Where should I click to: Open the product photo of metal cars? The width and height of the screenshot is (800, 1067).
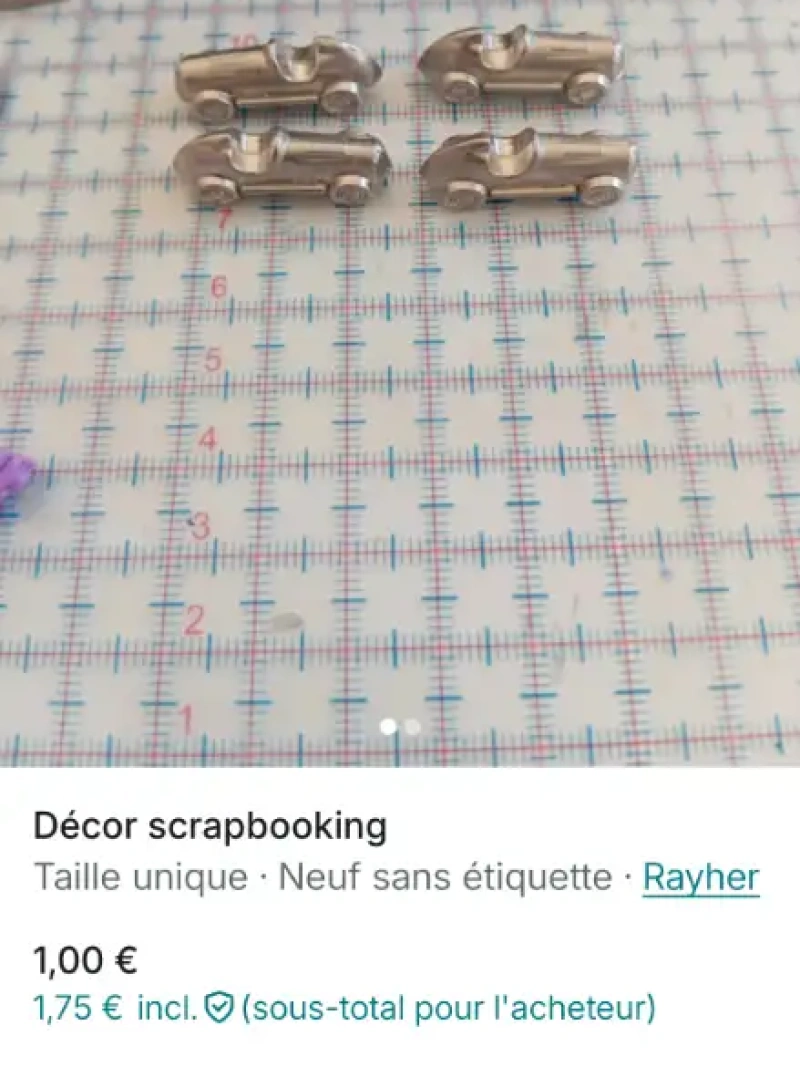pos(400,380)
